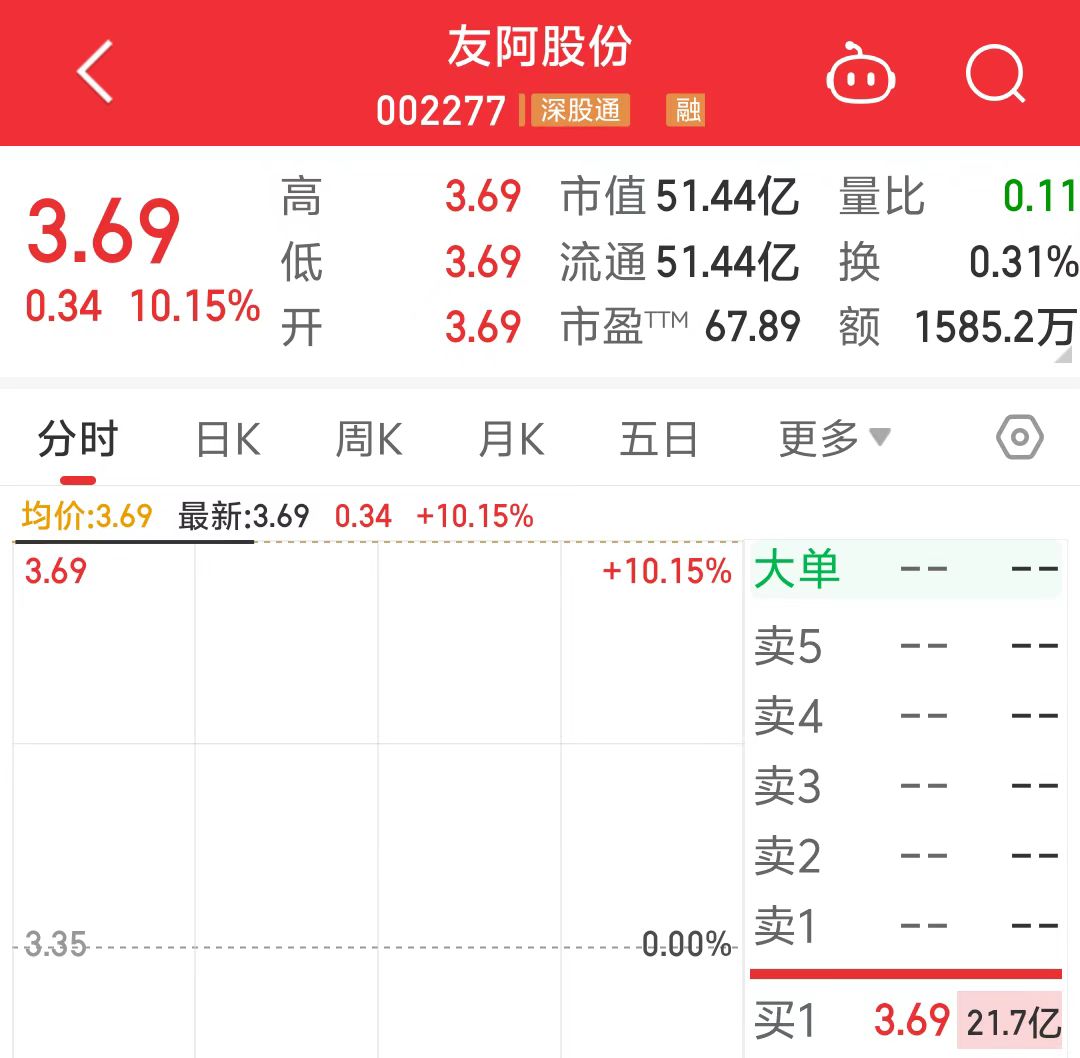Switch to the 日K tab
This screenshot has height=1058, width=1080.
click(x=228, y=439)
